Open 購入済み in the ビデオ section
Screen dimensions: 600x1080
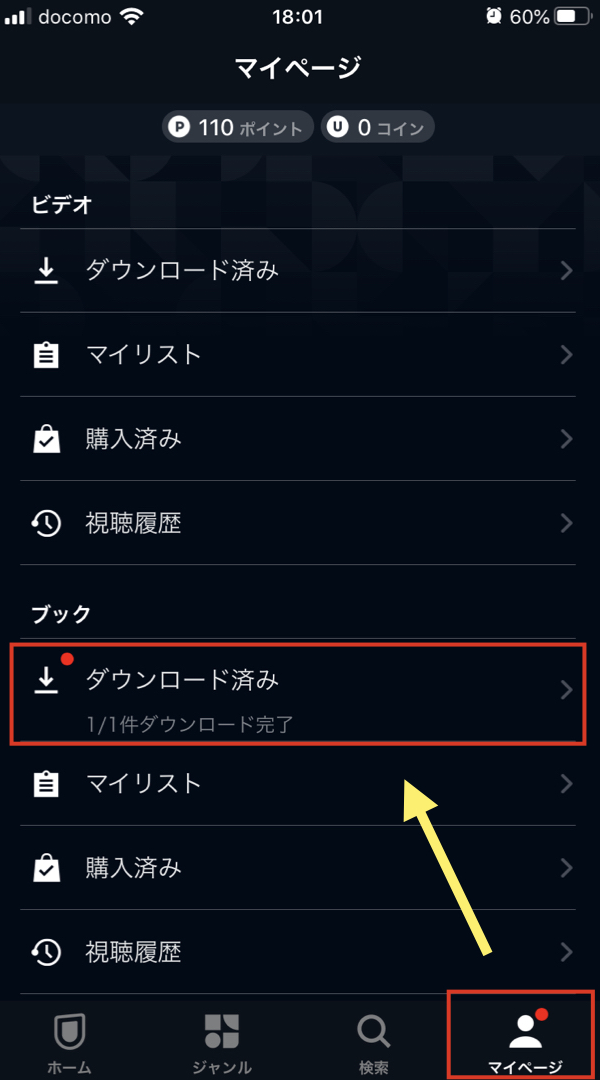pos(300,439)
